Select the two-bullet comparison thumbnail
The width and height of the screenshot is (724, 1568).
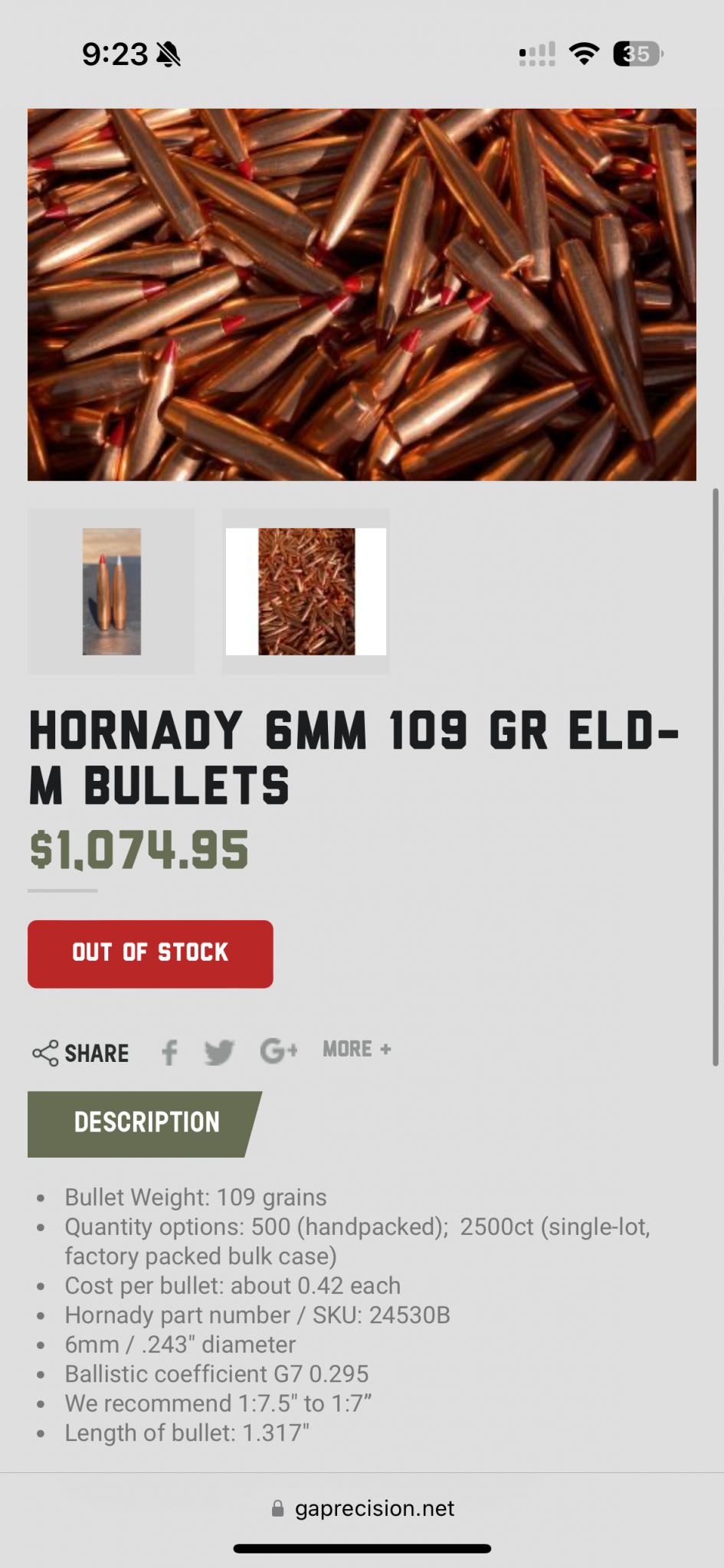pos(112,591)
